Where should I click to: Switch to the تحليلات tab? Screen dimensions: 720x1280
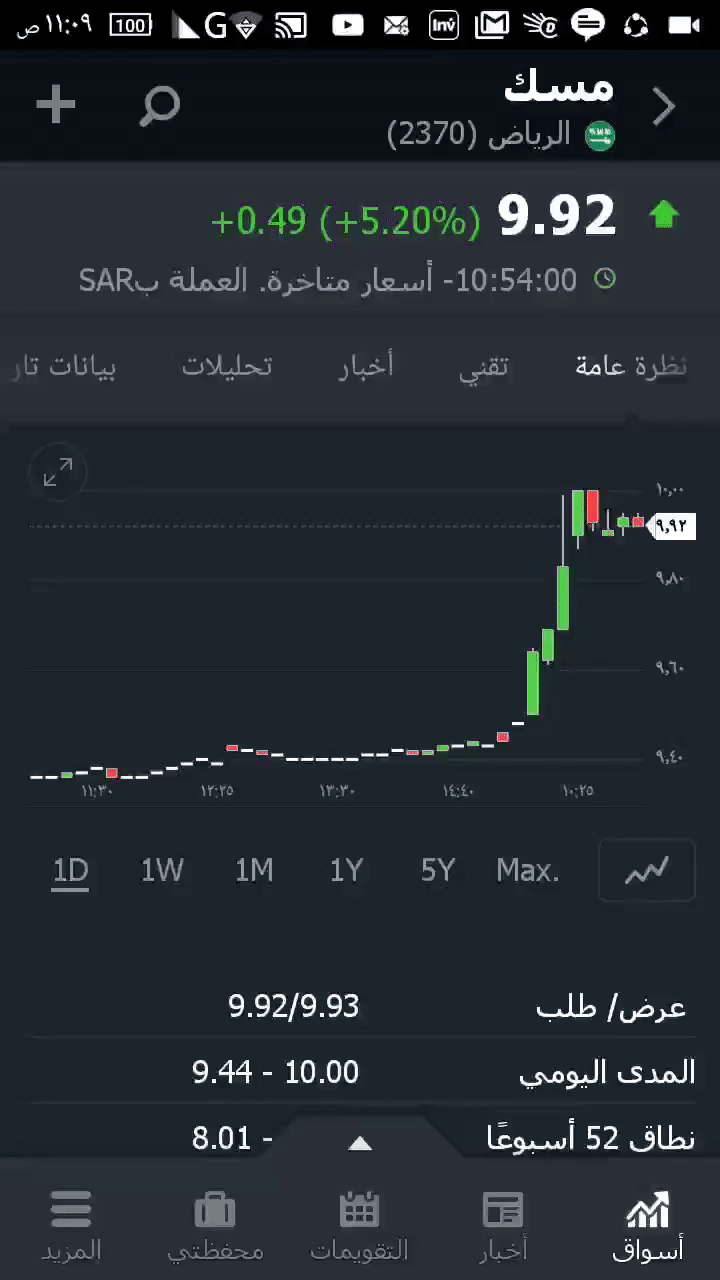(x=227, y=366)
